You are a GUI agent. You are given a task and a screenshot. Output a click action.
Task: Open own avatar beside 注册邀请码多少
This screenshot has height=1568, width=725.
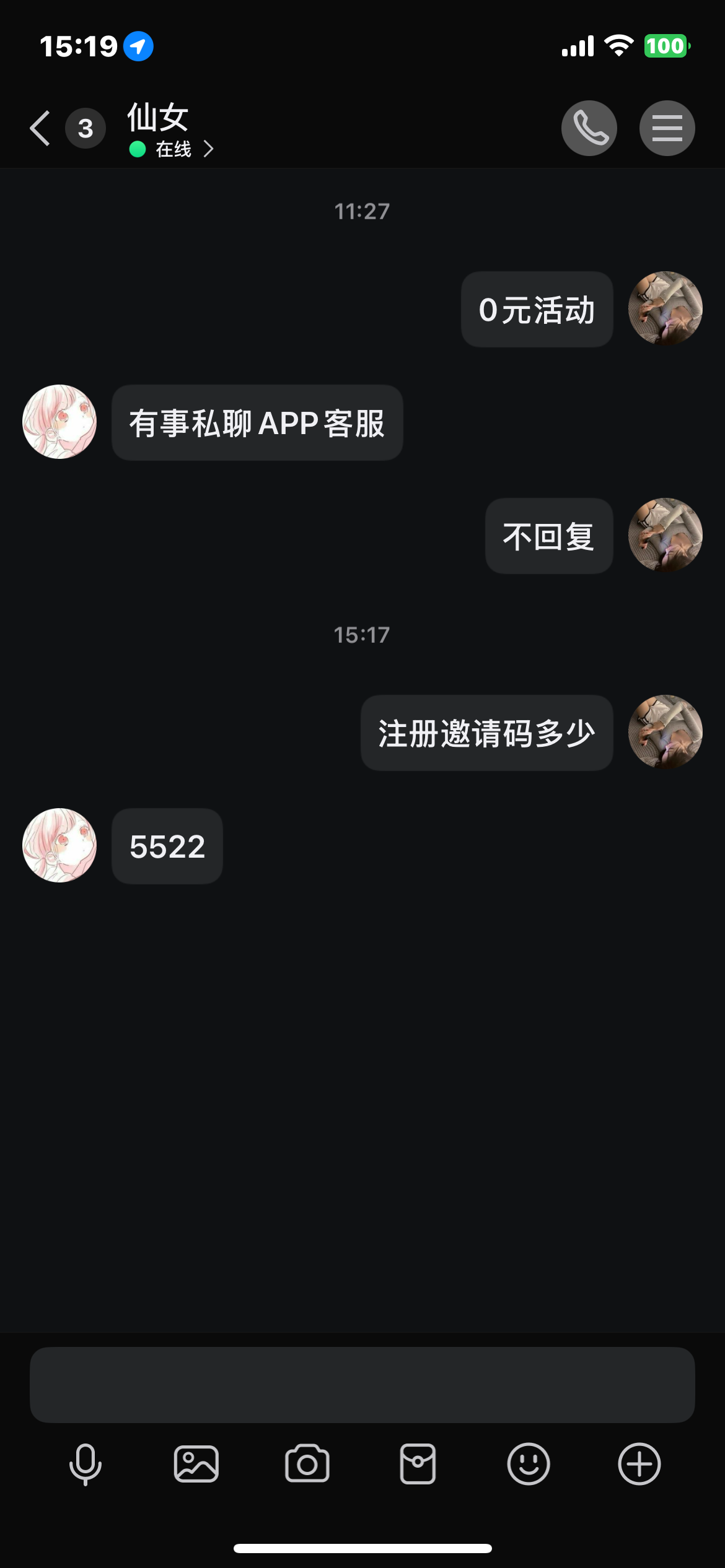665,732
